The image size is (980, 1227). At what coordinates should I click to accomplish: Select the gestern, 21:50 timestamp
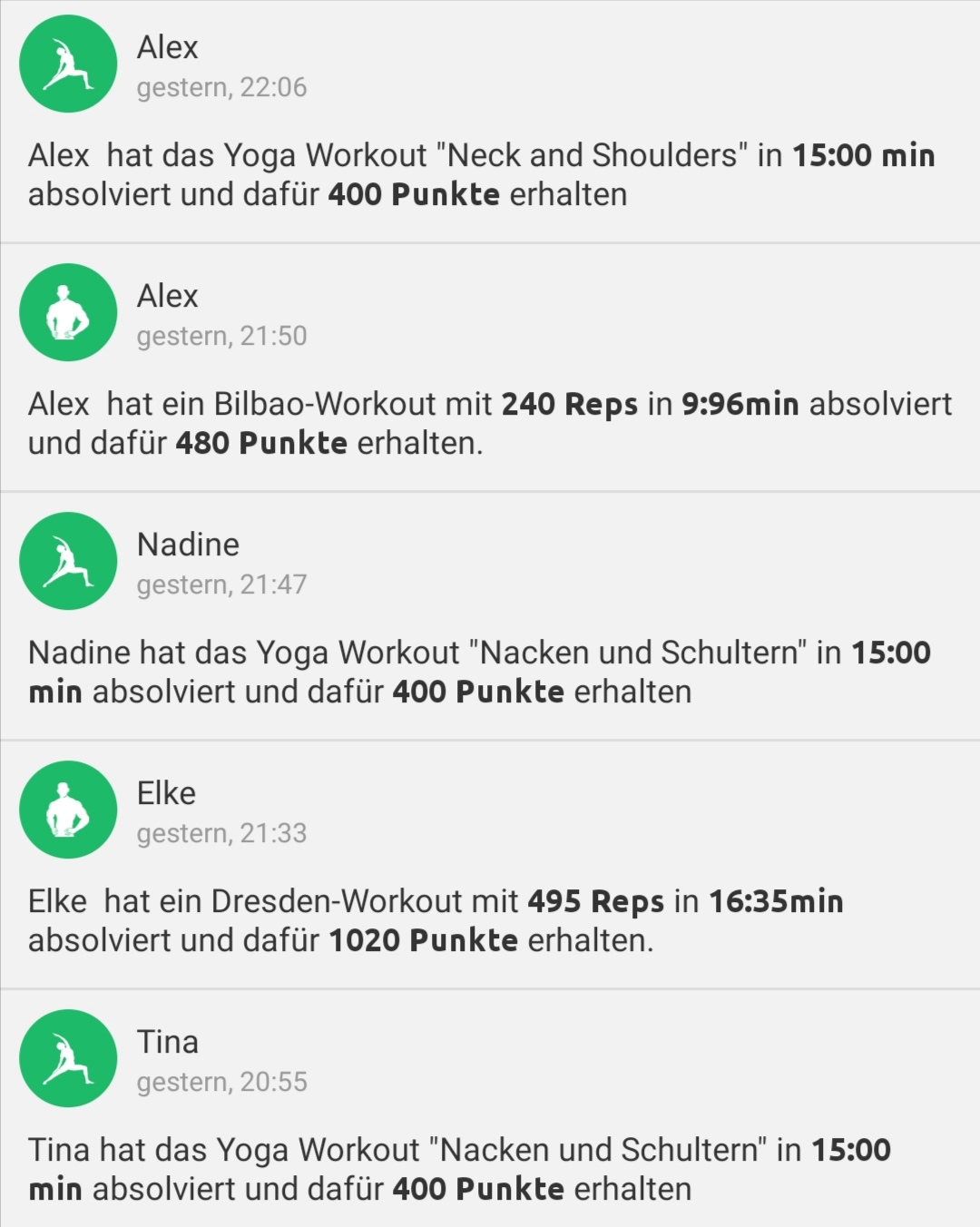coord(221,337)
